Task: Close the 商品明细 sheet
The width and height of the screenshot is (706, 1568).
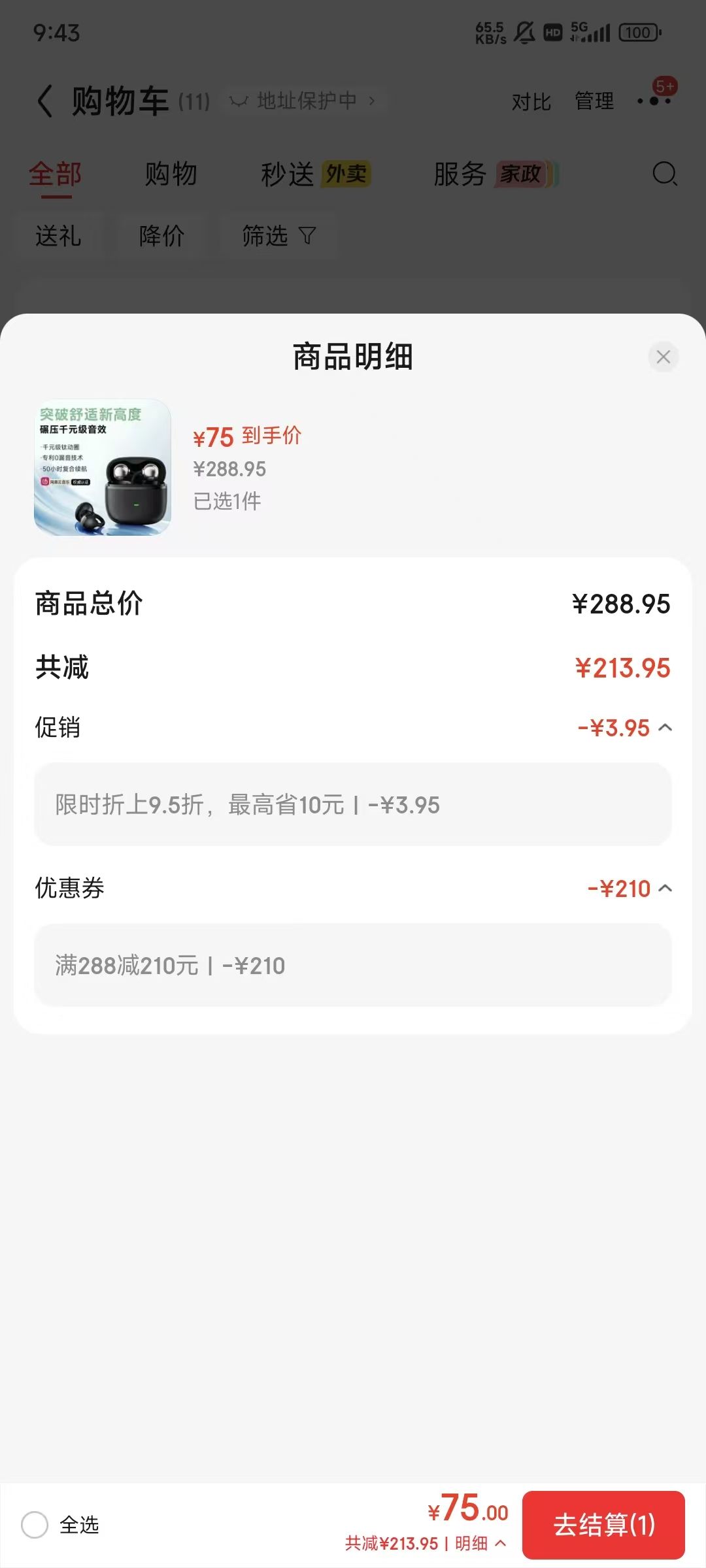Action: click(x=663, y=357)
